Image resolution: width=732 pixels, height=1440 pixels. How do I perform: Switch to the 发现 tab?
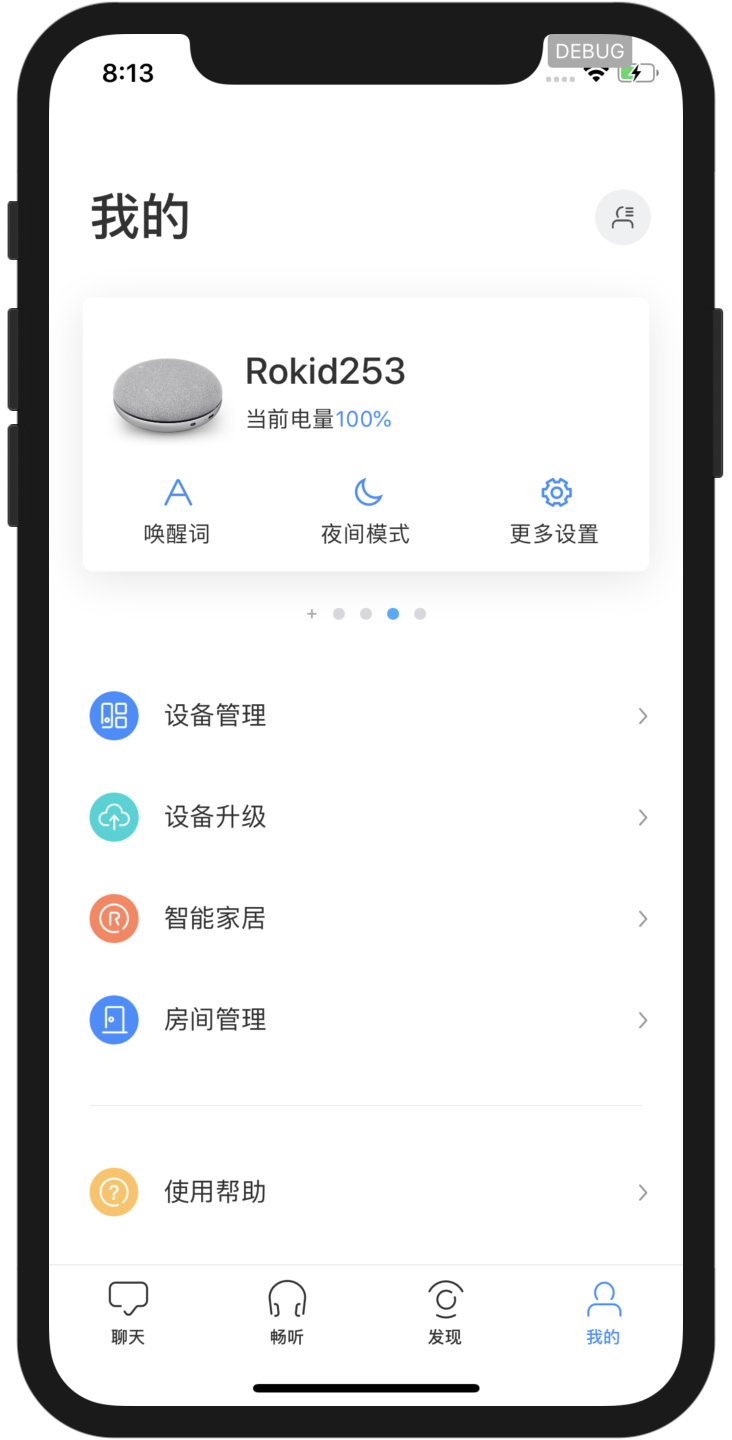tap(445, 1313)
